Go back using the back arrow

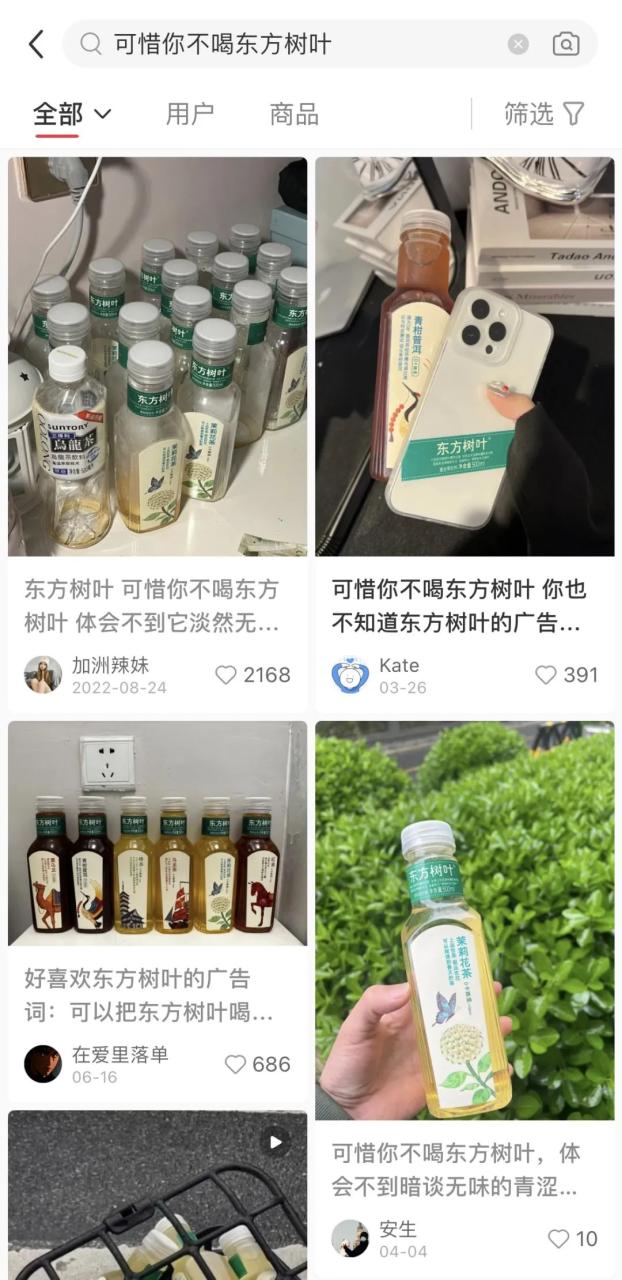[x=36, y=44]
